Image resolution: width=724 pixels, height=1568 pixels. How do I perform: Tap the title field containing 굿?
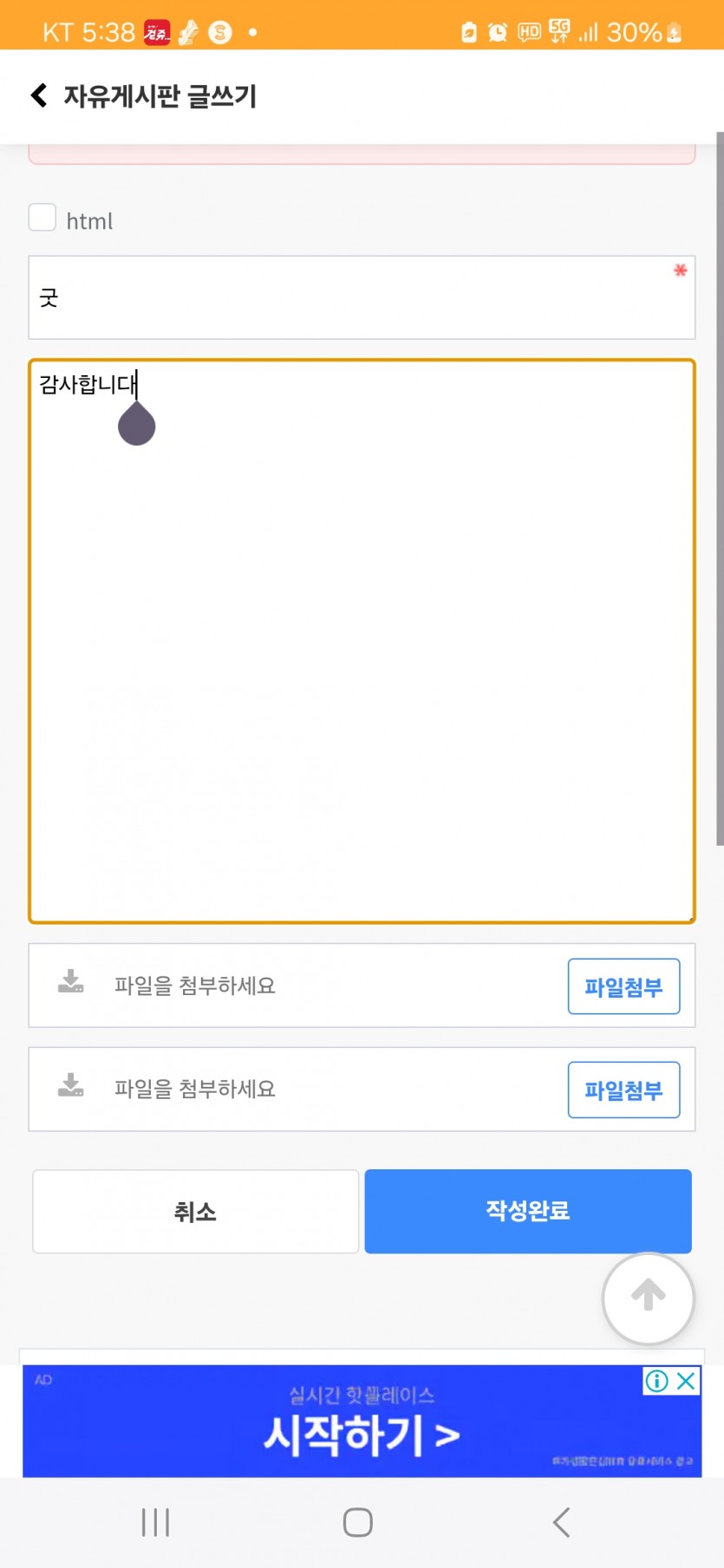coord(362,297)
